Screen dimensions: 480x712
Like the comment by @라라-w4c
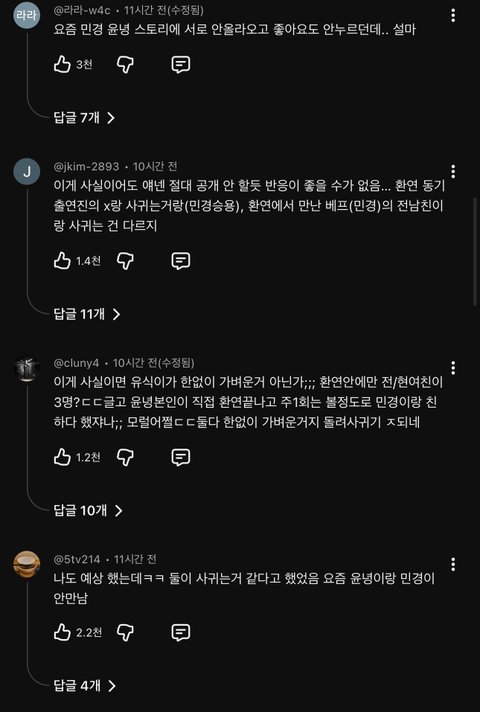click(x=62, y=64)
